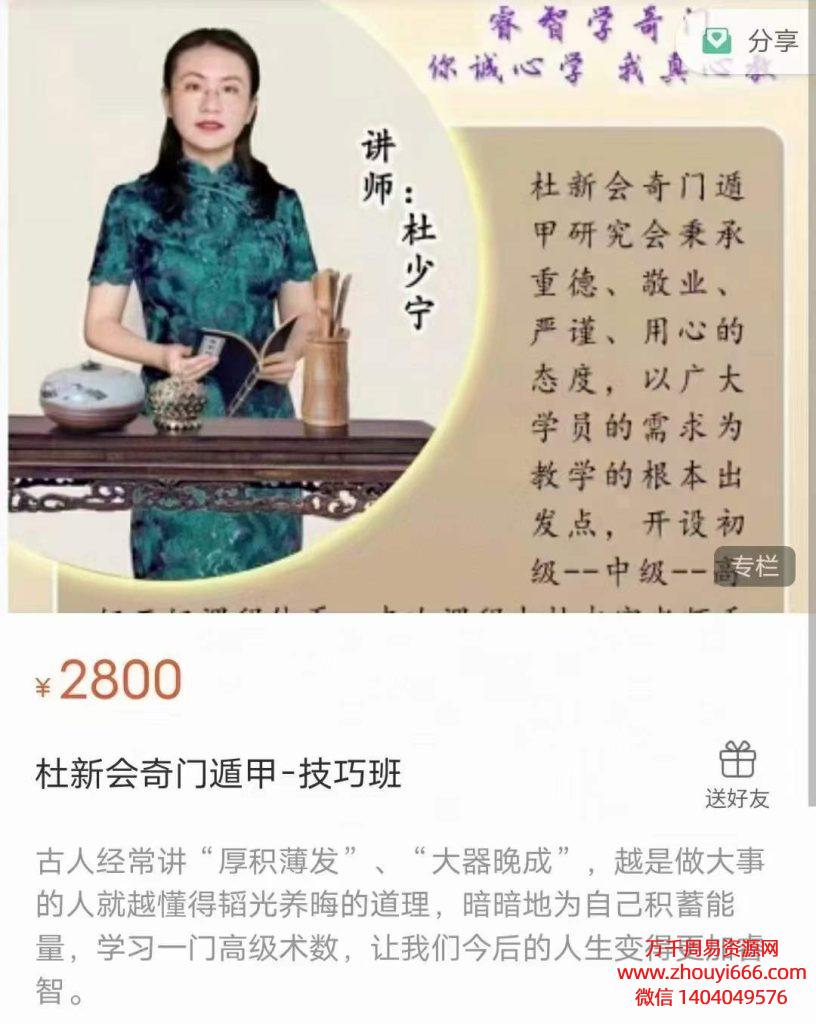Send this course via 送好友 gift icon

(x=737, y=773)
